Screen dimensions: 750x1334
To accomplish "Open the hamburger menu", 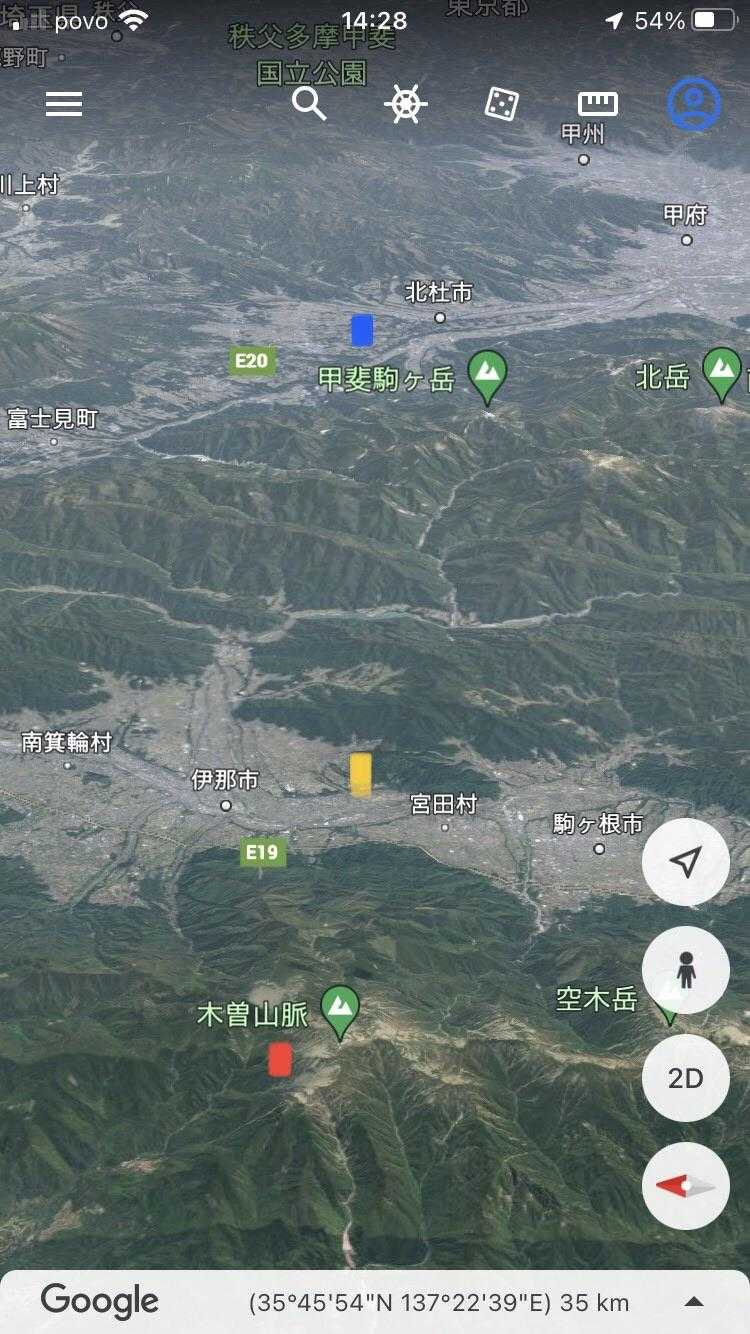I will 64,104.
